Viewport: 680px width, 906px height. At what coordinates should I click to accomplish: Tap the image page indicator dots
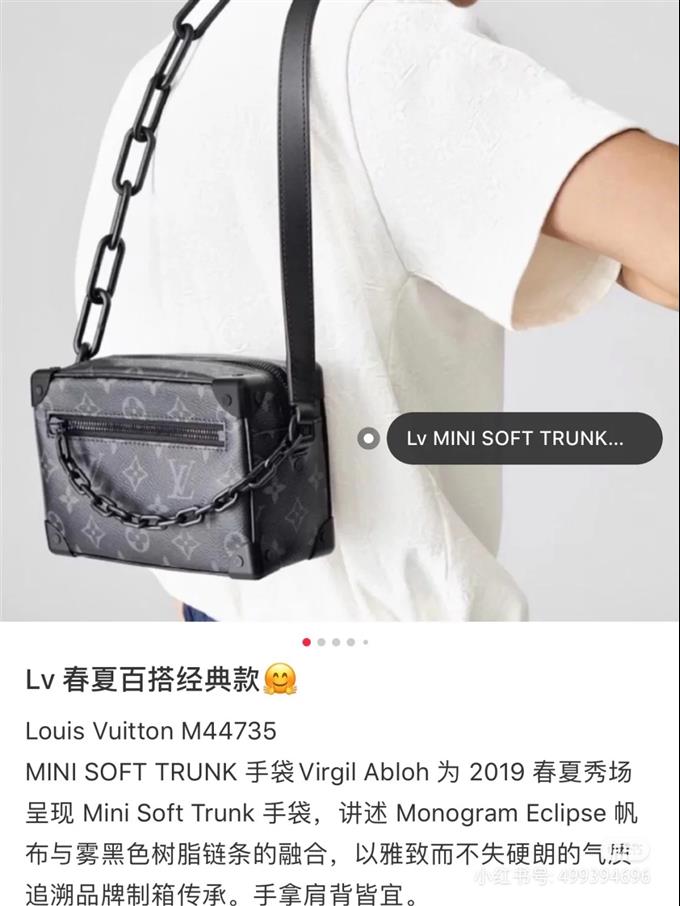(x=336, y=642)
